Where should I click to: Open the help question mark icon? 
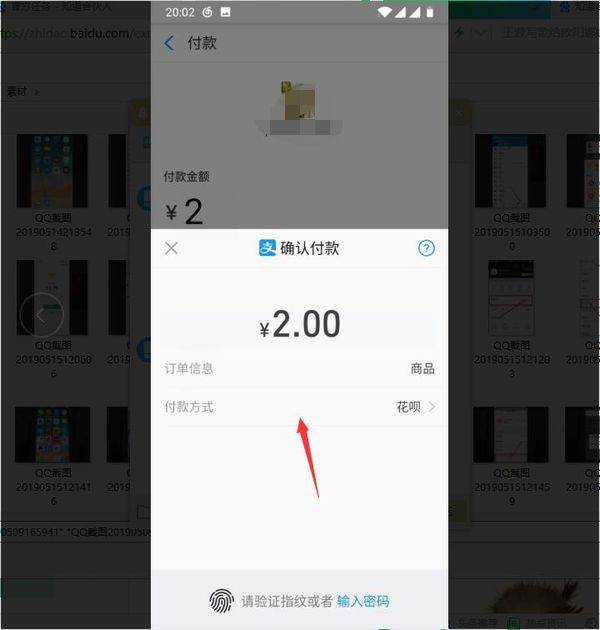pyautogui.click(x=426, y=248)
